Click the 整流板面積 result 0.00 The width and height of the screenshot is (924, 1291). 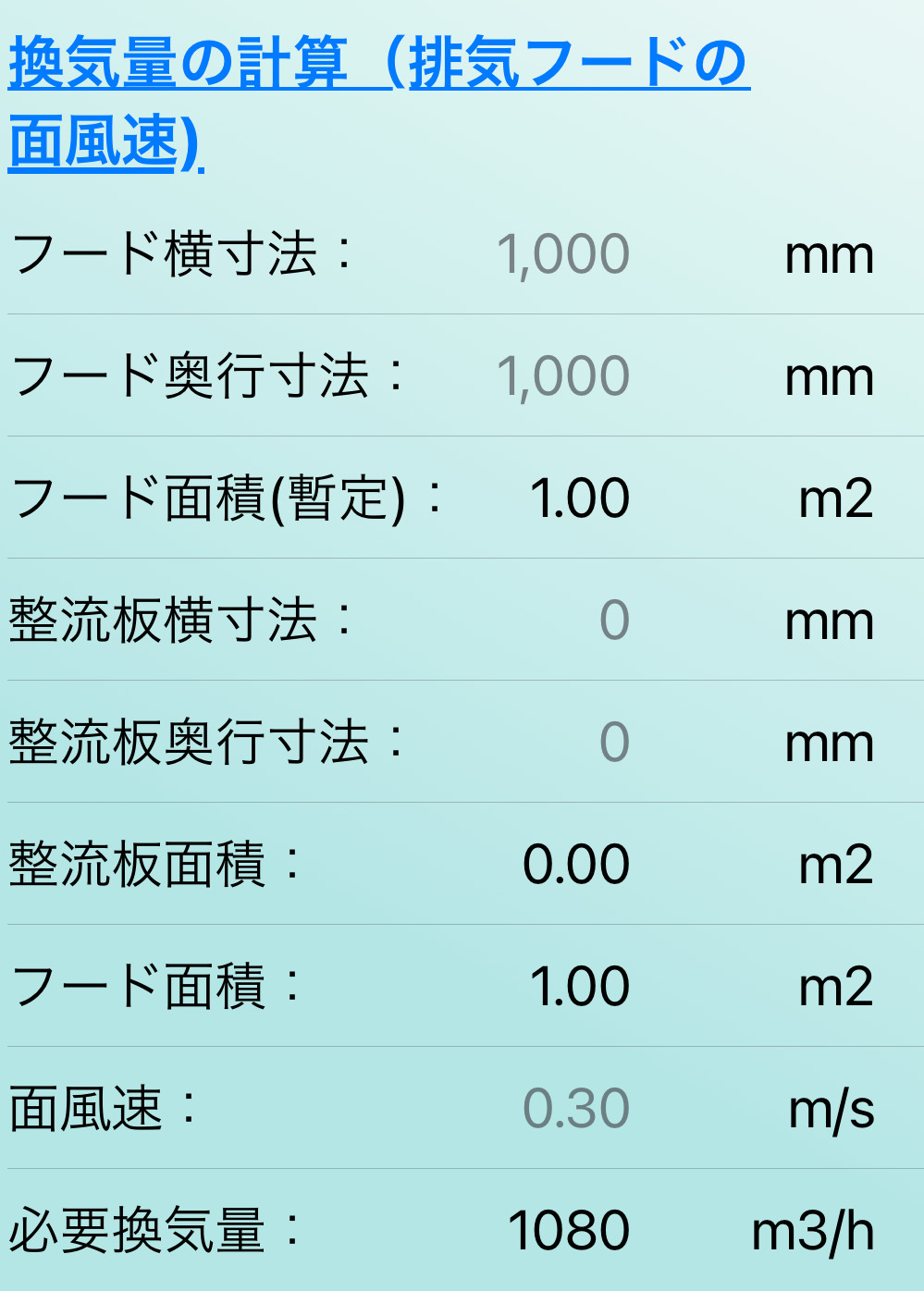point(578,864)
